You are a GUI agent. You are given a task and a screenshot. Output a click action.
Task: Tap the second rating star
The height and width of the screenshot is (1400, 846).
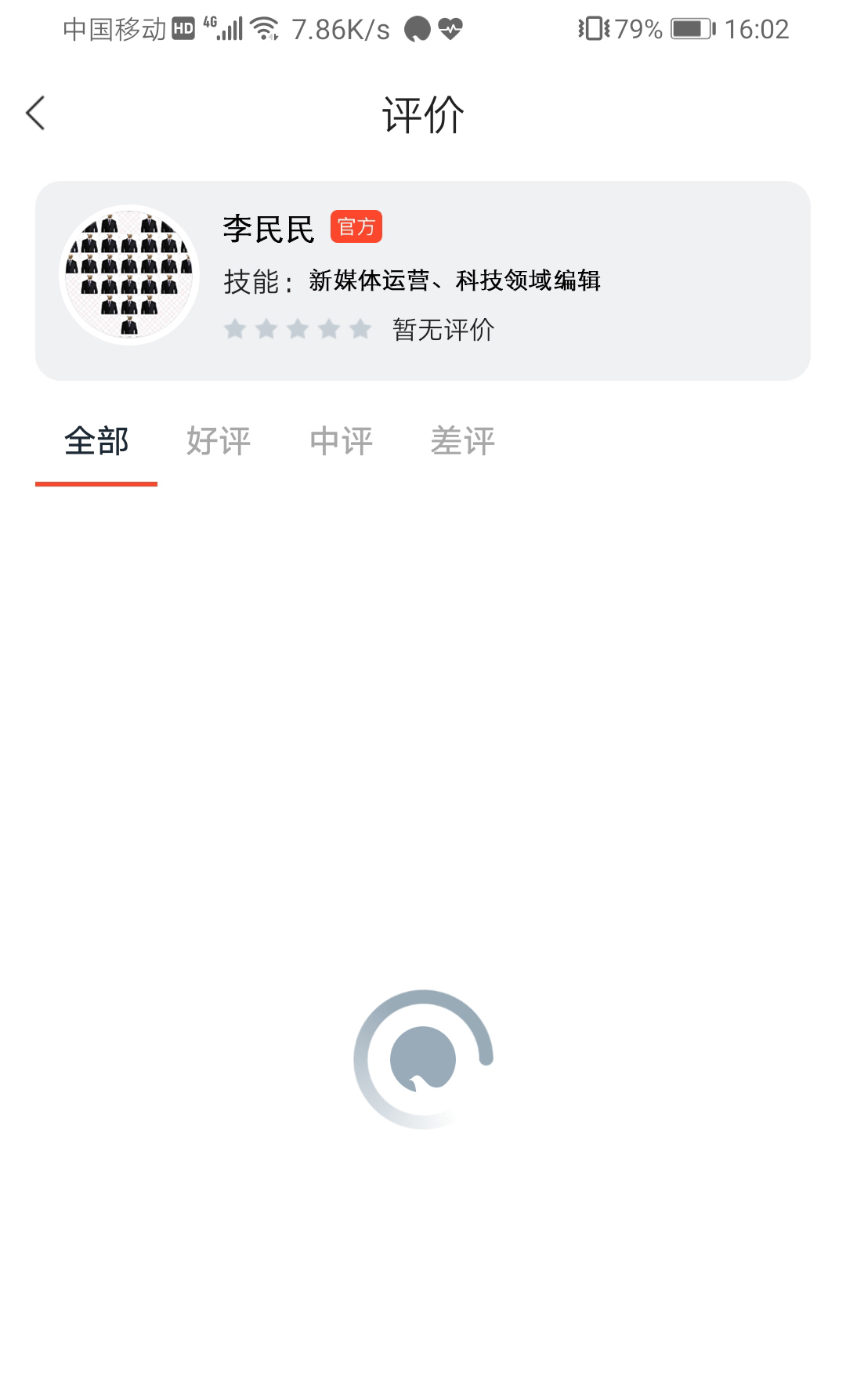(265, 329)
